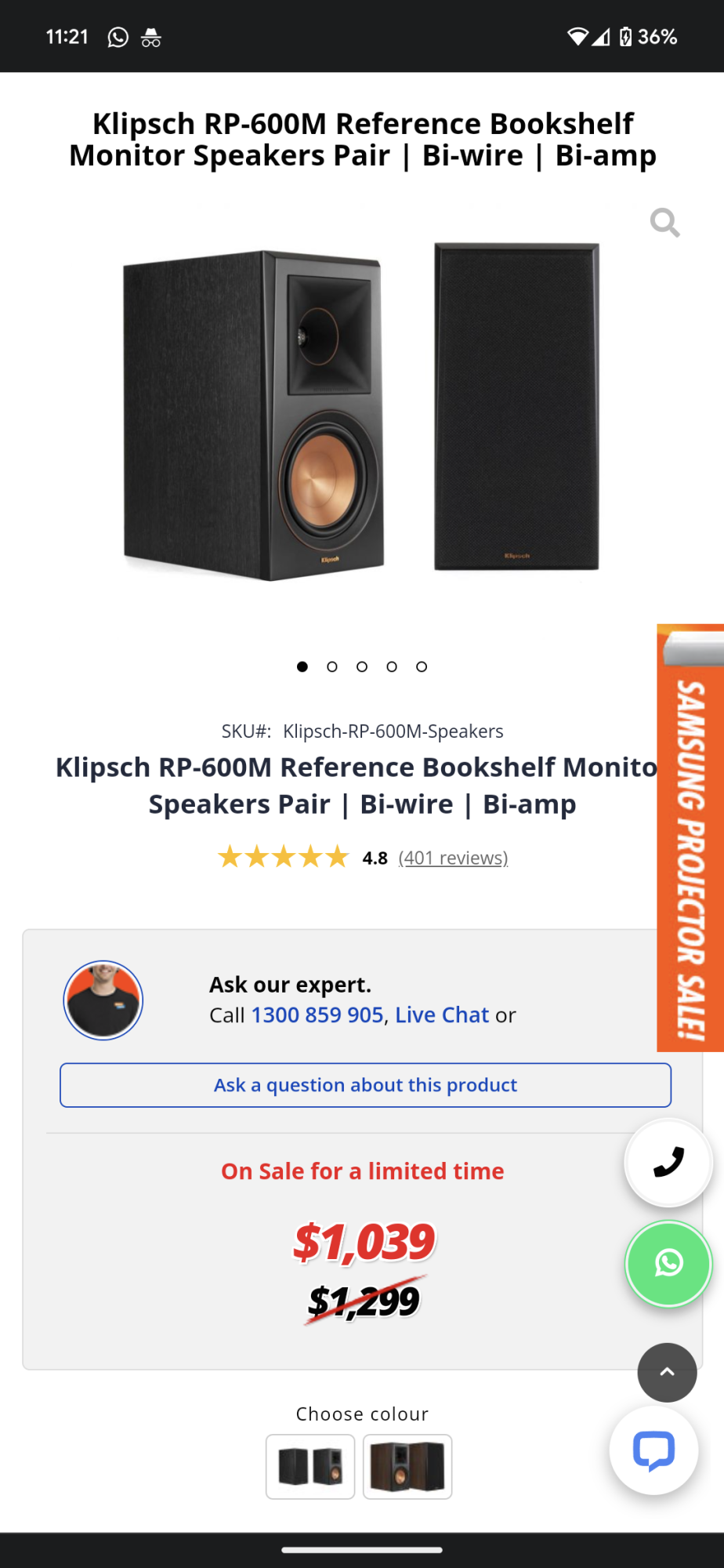The image size is (724, 1568).
Task: Tap the incognito icon in status bar
Action: (152, 36)
